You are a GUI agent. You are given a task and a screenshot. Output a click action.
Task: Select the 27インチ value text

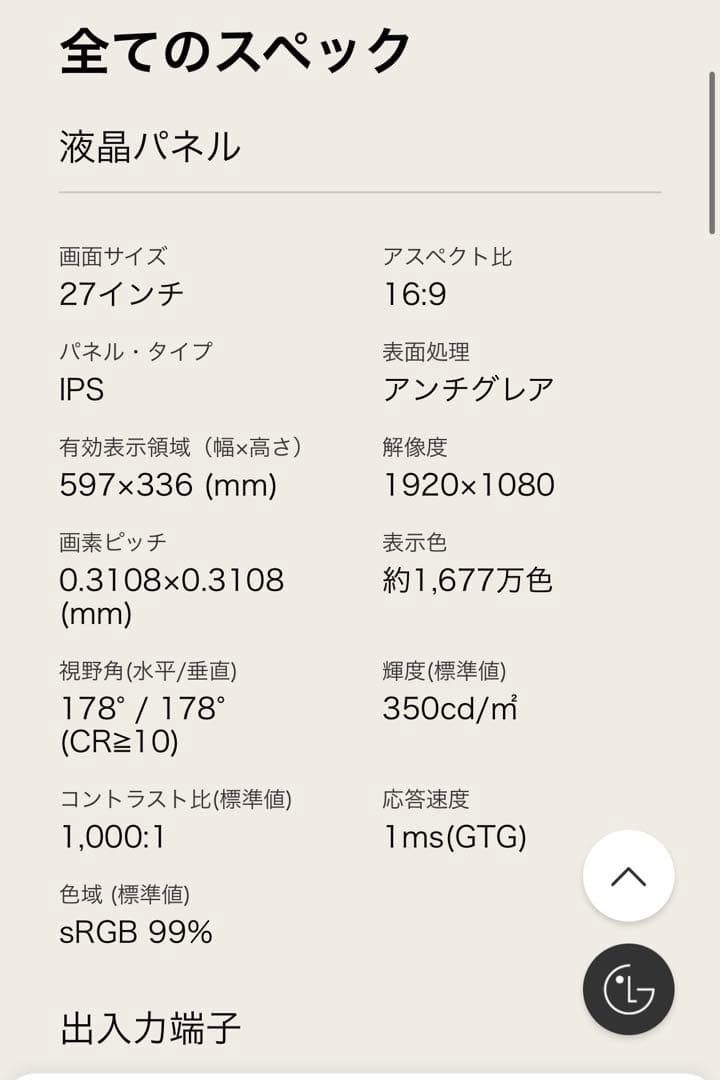120,292
